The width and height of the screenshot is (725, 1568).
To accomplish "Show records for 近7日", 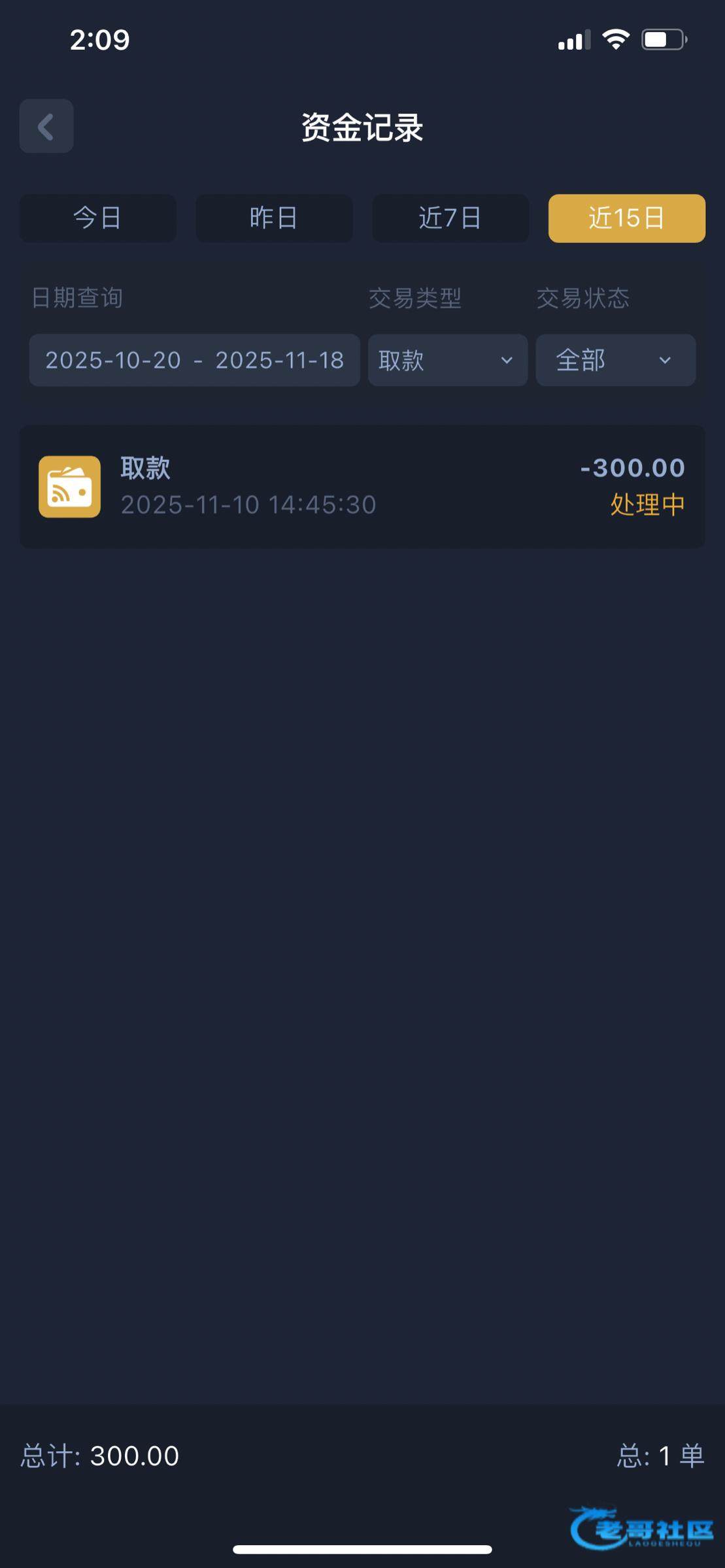I will (x=450, y=218).
